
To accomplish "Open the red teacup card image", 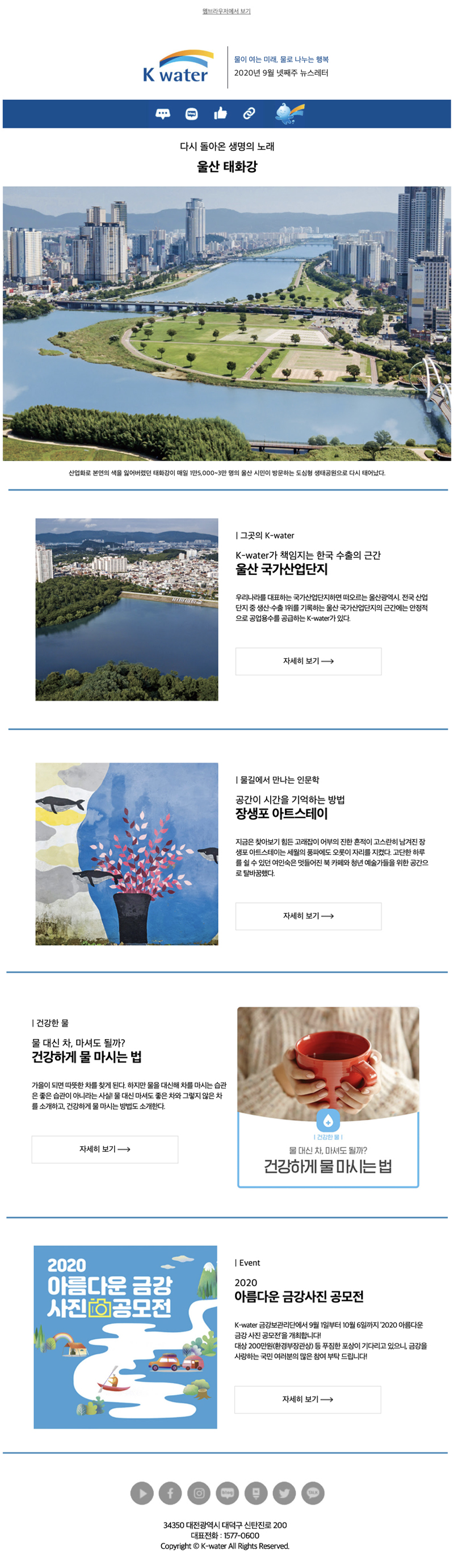I will 328,1097.
